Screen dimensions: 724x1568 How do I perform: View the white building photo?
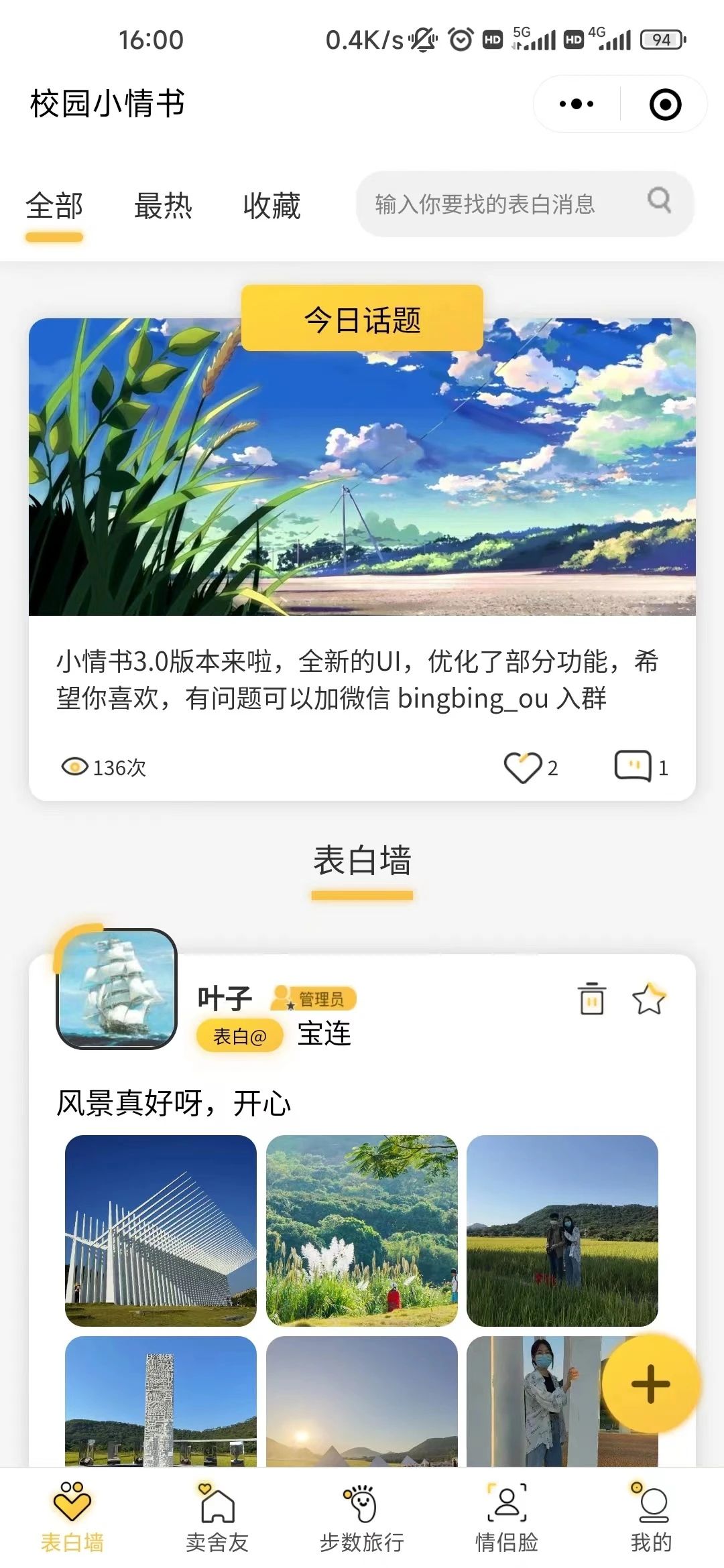click(x=161, y=1230)
